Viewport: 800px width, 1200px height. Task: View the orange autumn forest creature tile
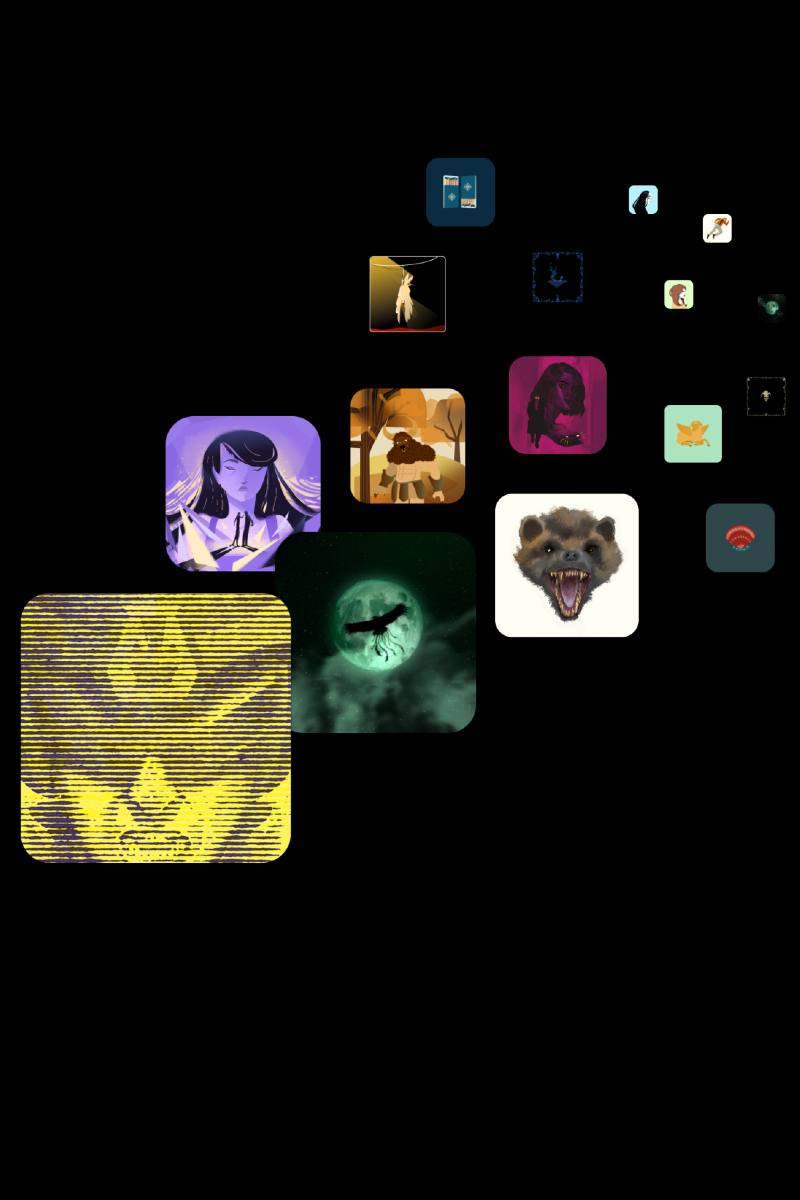(407, 445)
